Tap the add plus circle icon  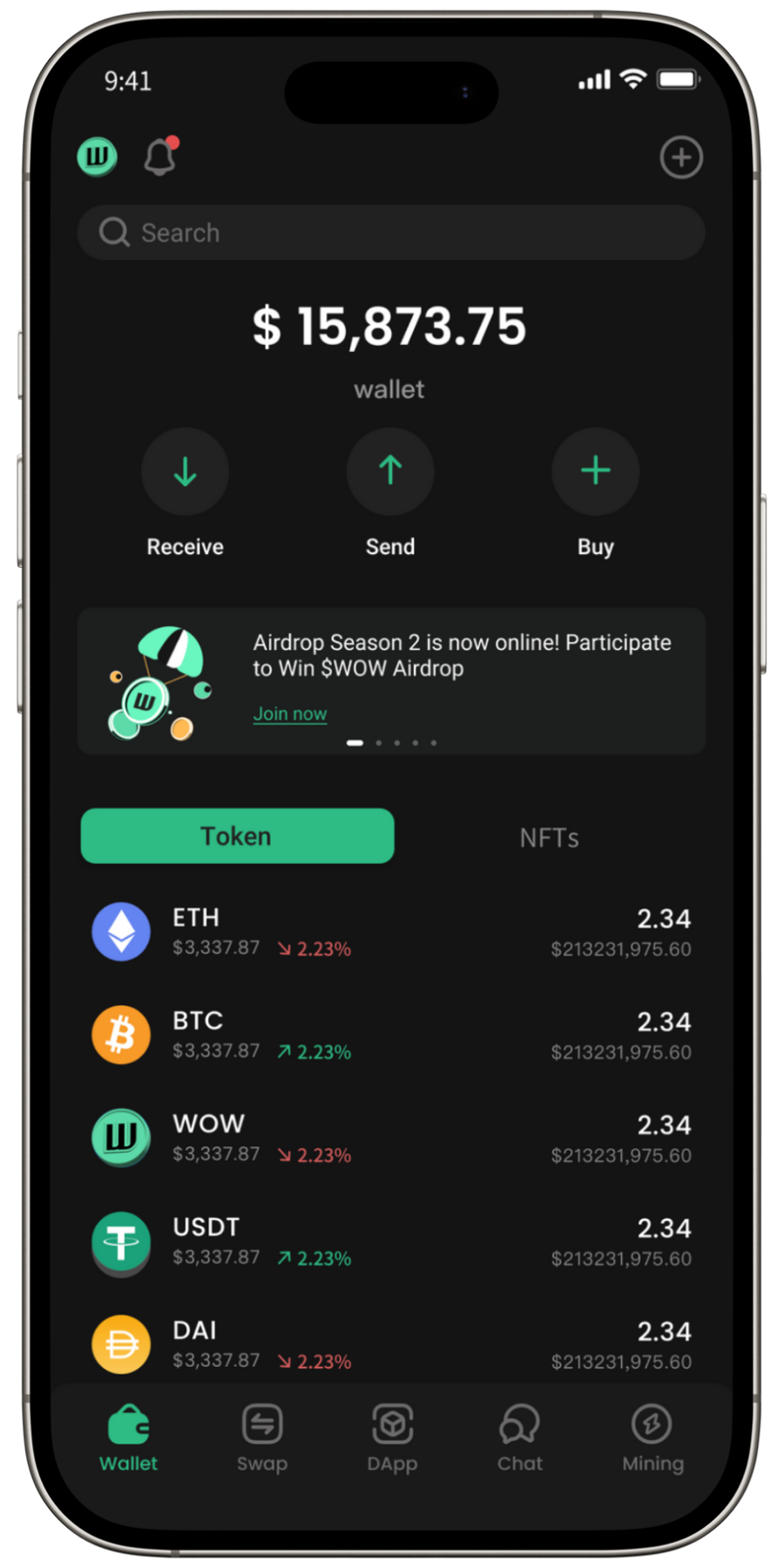tap(681, 158)
